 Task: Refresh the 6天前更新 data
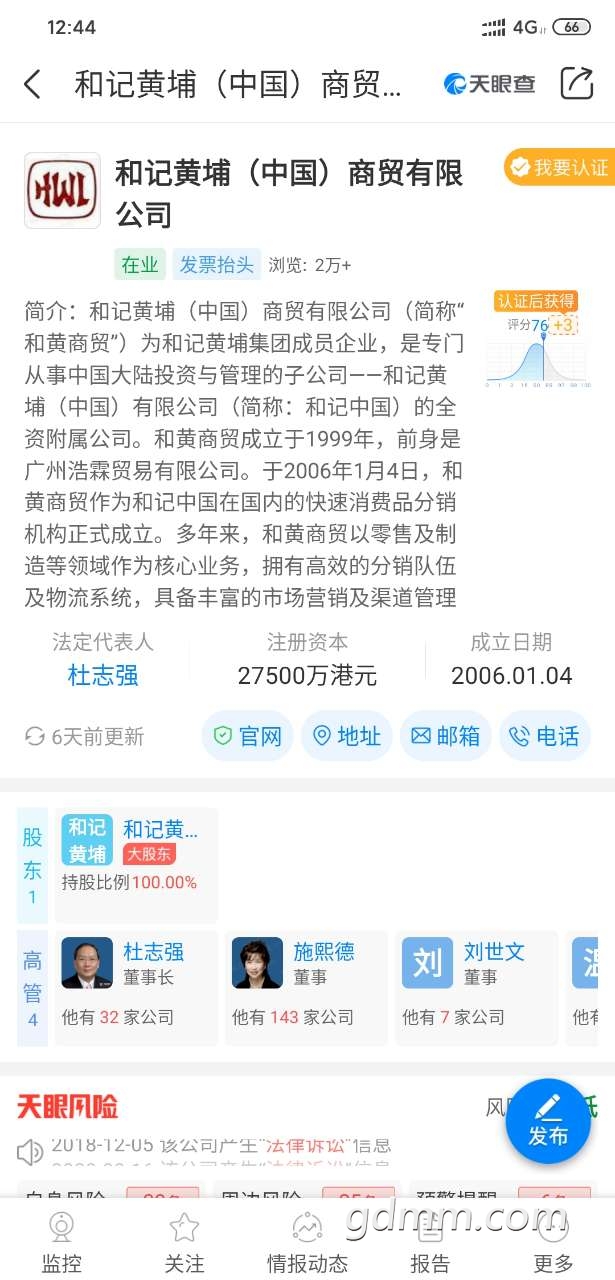pos(85,737)
